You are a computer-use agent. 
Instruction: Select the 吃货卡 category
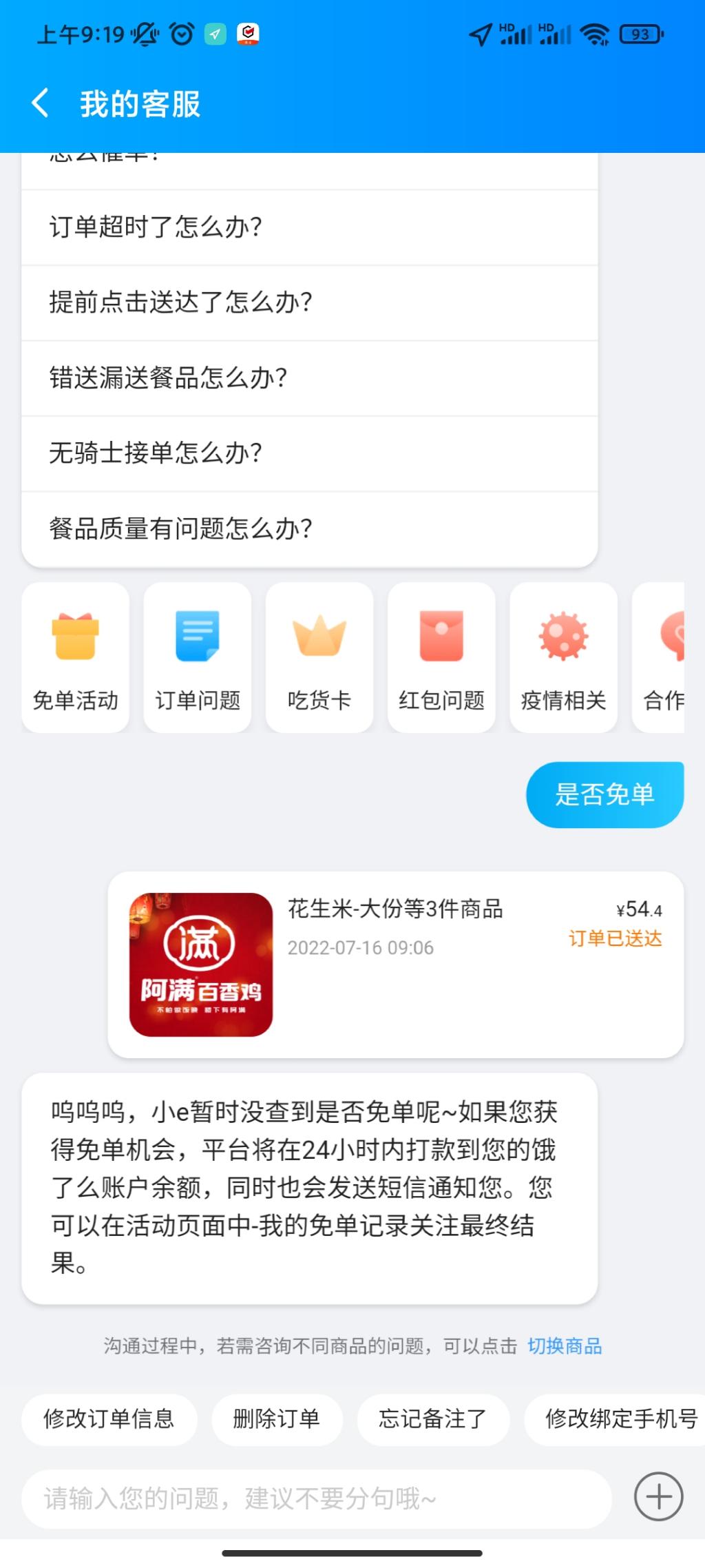(319, 658)
